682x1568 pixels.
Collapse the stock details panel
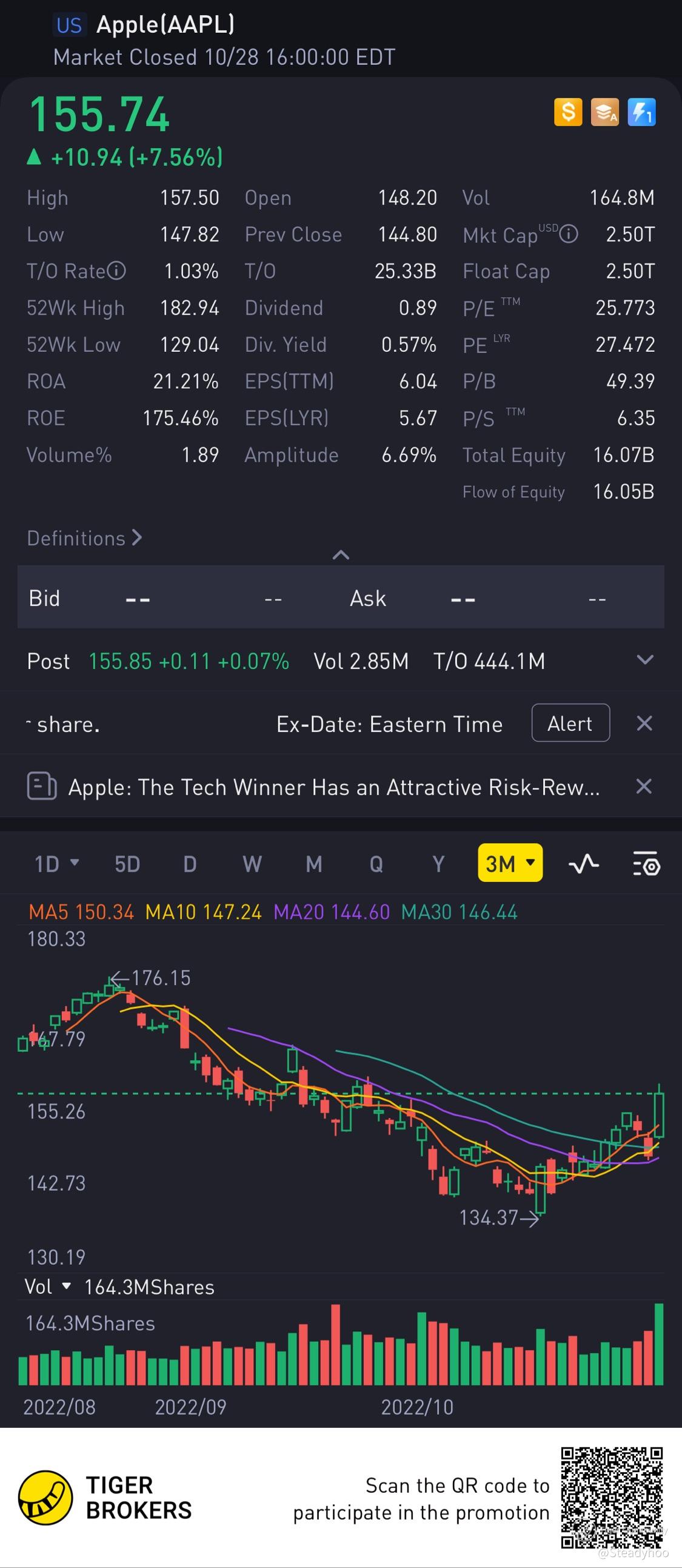pos(341,554)
